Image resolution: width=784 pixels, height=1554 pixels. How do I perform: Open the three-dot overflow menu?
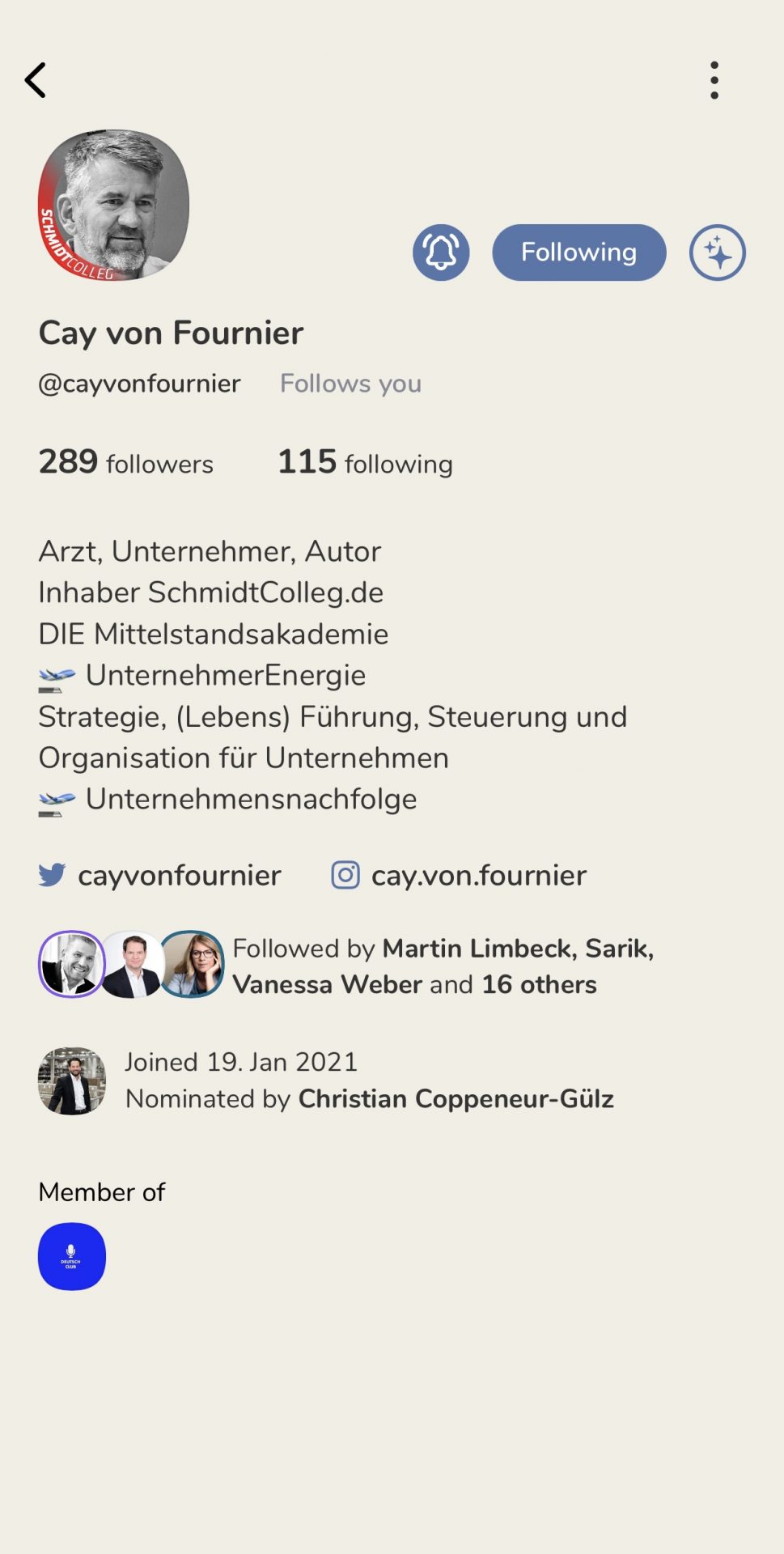[x=714, y=81]
